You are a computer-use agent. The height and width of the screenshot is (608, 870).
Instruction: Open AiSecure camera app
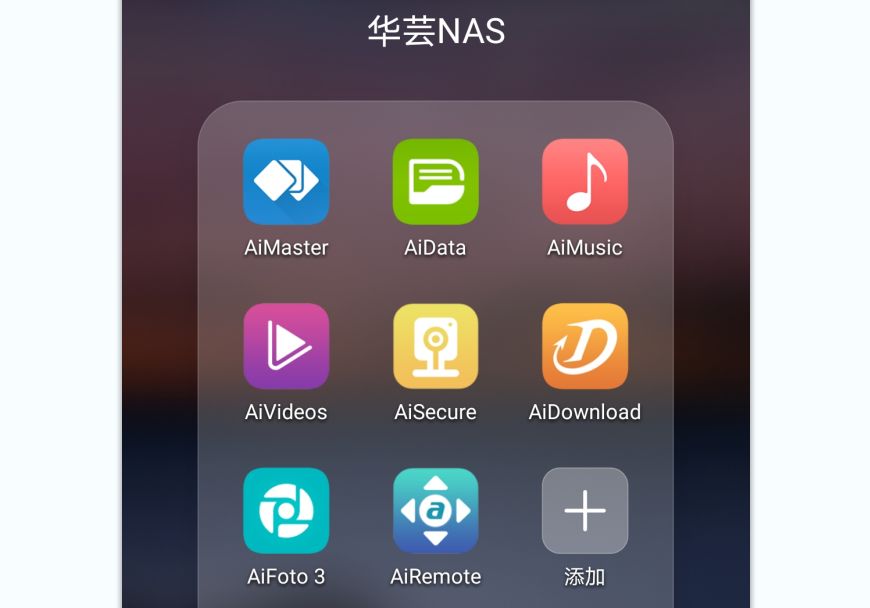coord(435,346)
